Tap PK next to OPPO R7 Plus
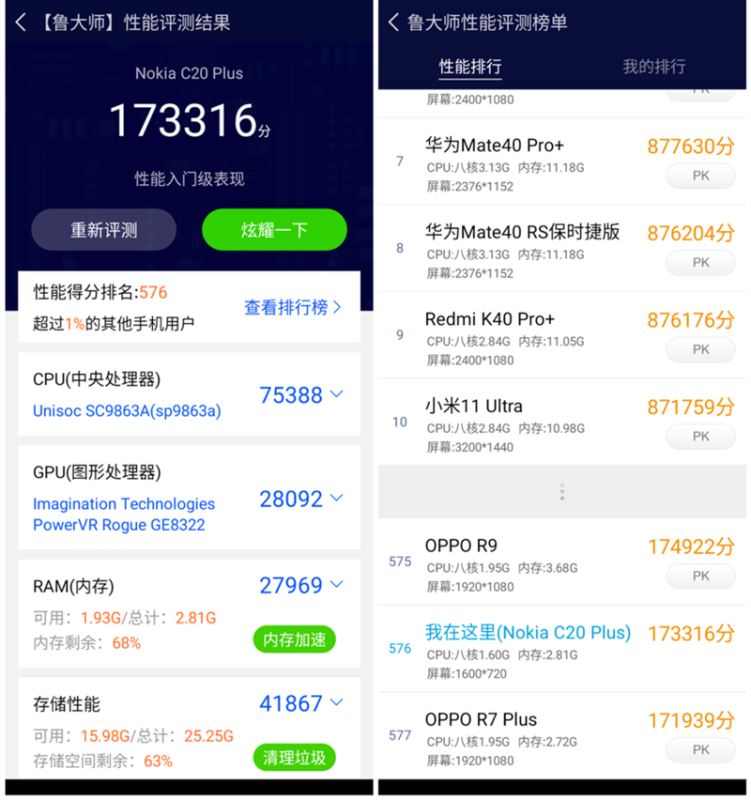This screenshot has width=751, height=800. coord(700,750)
